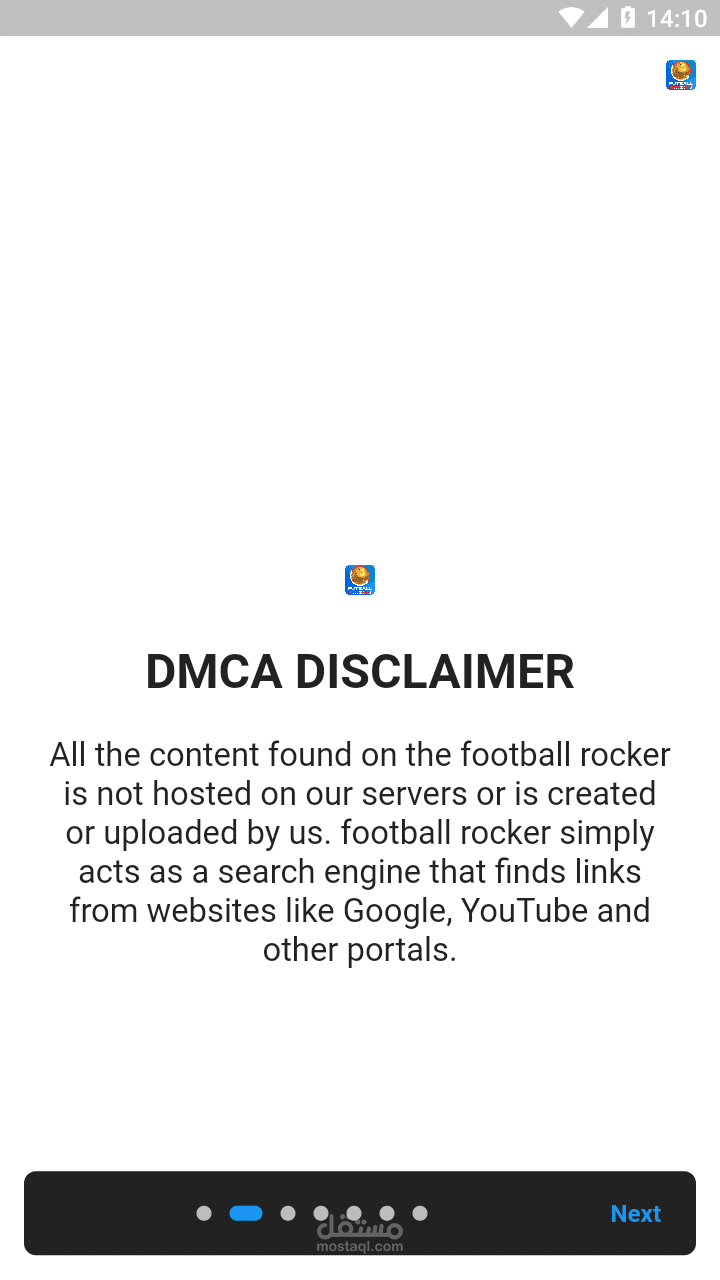Jump to the first intro page dot
Viewport: 720px width, 1280px height.
(x=204, y=1213)
